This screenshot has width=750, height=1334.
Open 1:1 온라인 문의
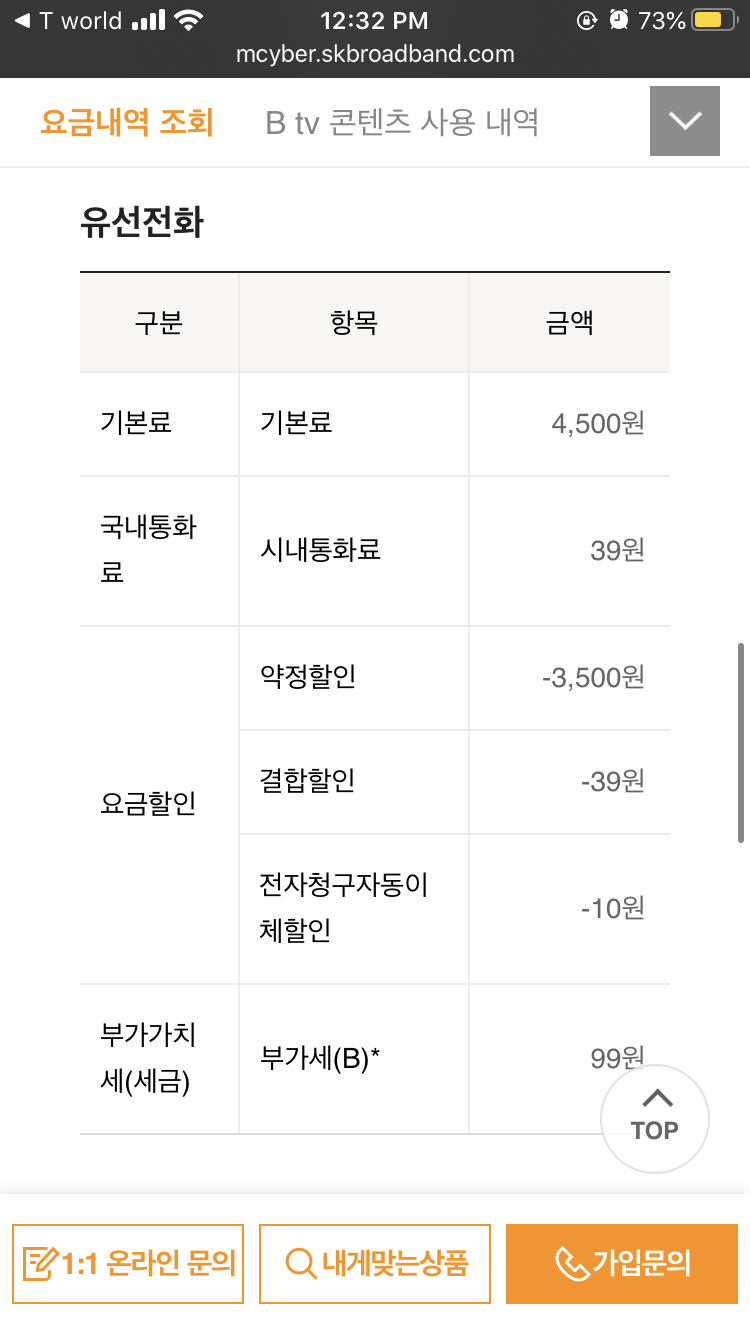(128, 1263)
